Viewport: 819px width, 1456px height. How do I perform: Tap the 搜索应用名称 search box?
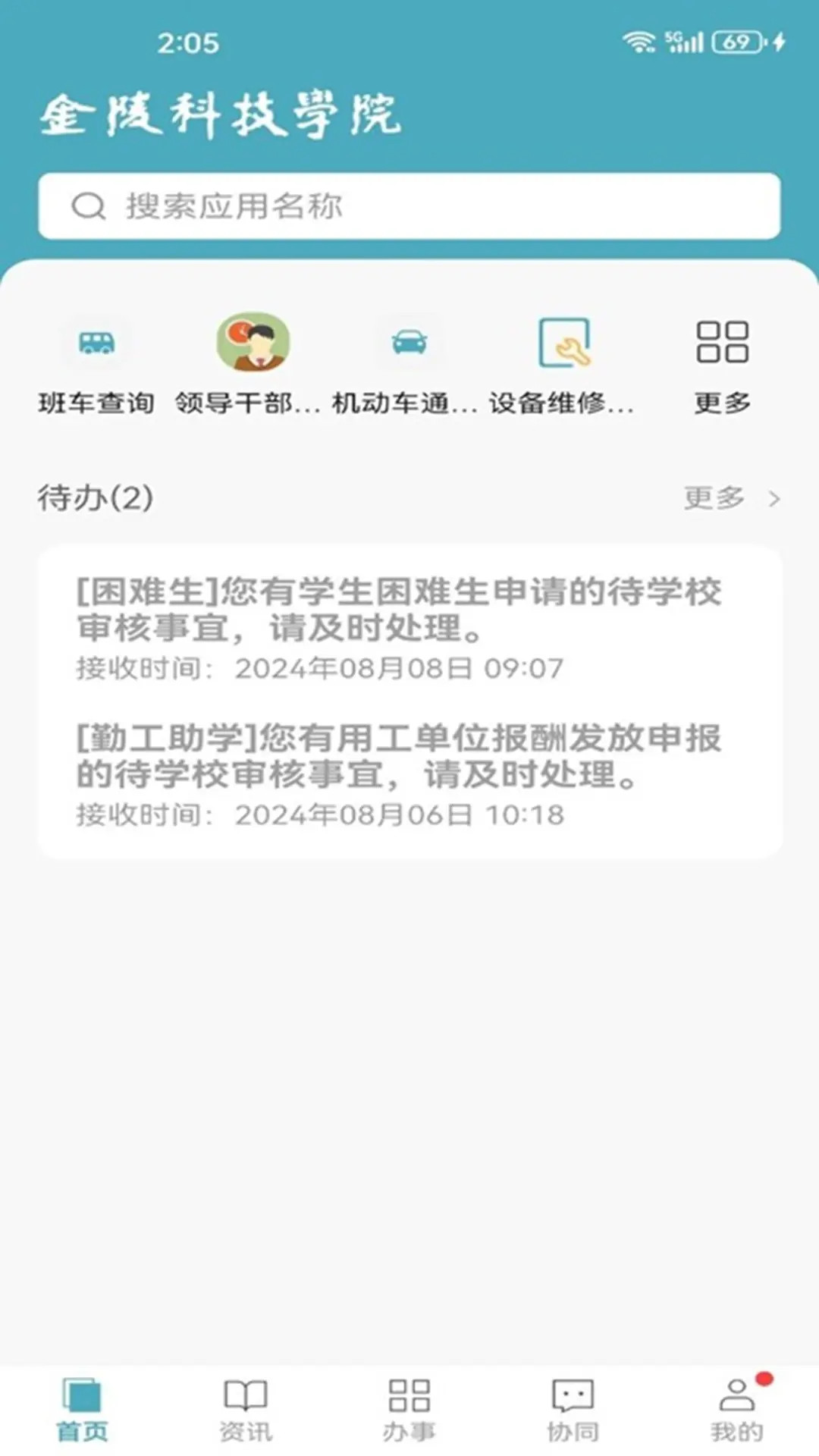(x=409, y=206)
